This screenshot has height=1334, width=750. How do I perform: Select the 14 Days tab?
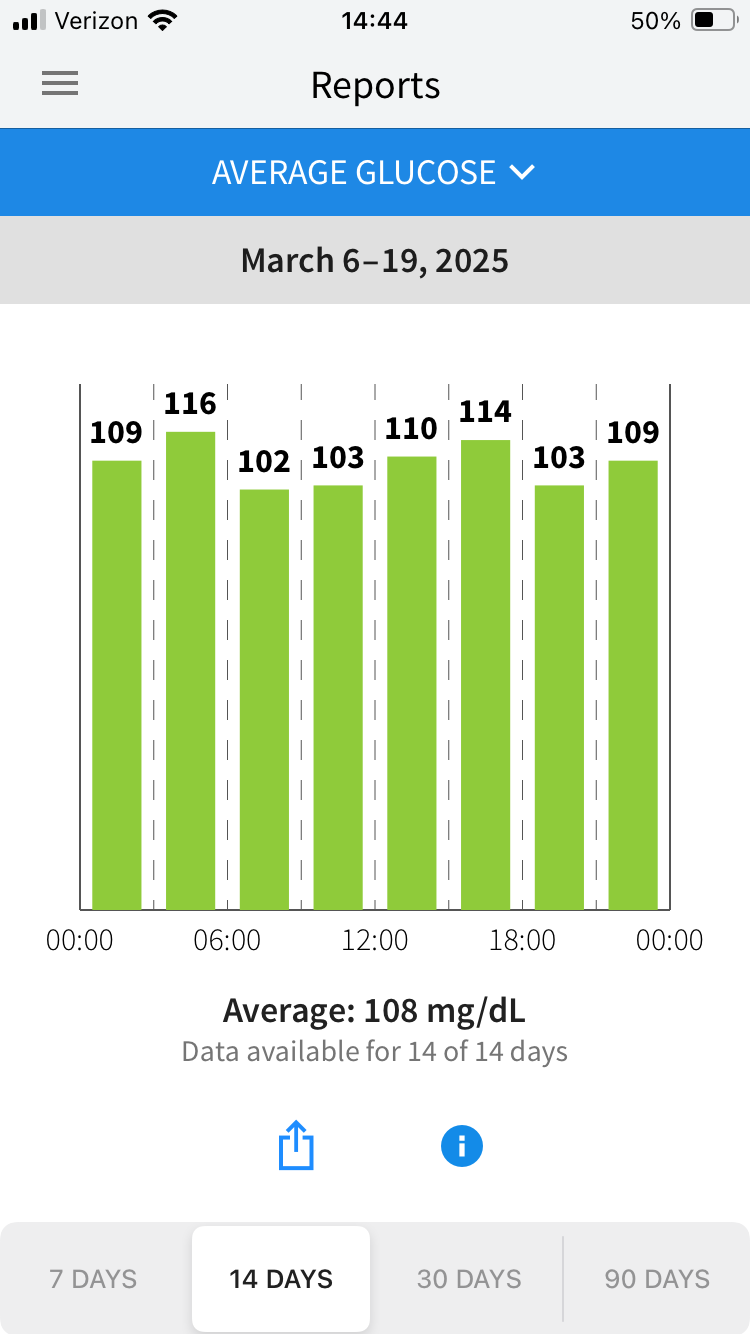point(281,1279)
